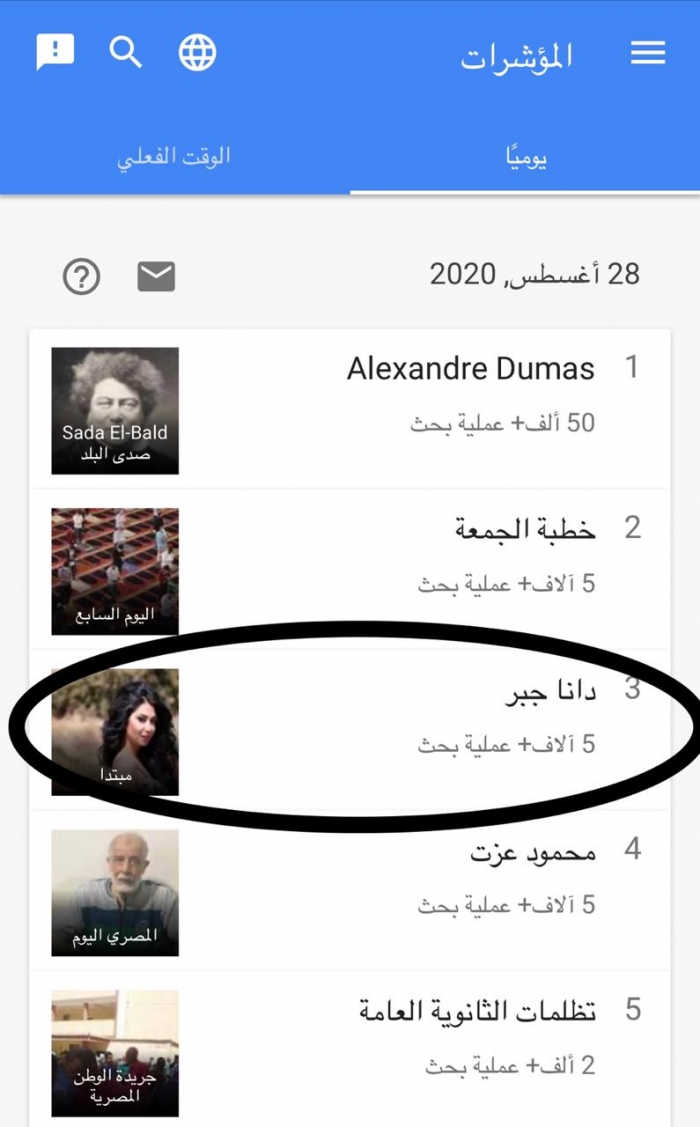The width and height of the screenshot is (700, 1127).
Task: Open the help question mark icon
Action: [82, 277]
